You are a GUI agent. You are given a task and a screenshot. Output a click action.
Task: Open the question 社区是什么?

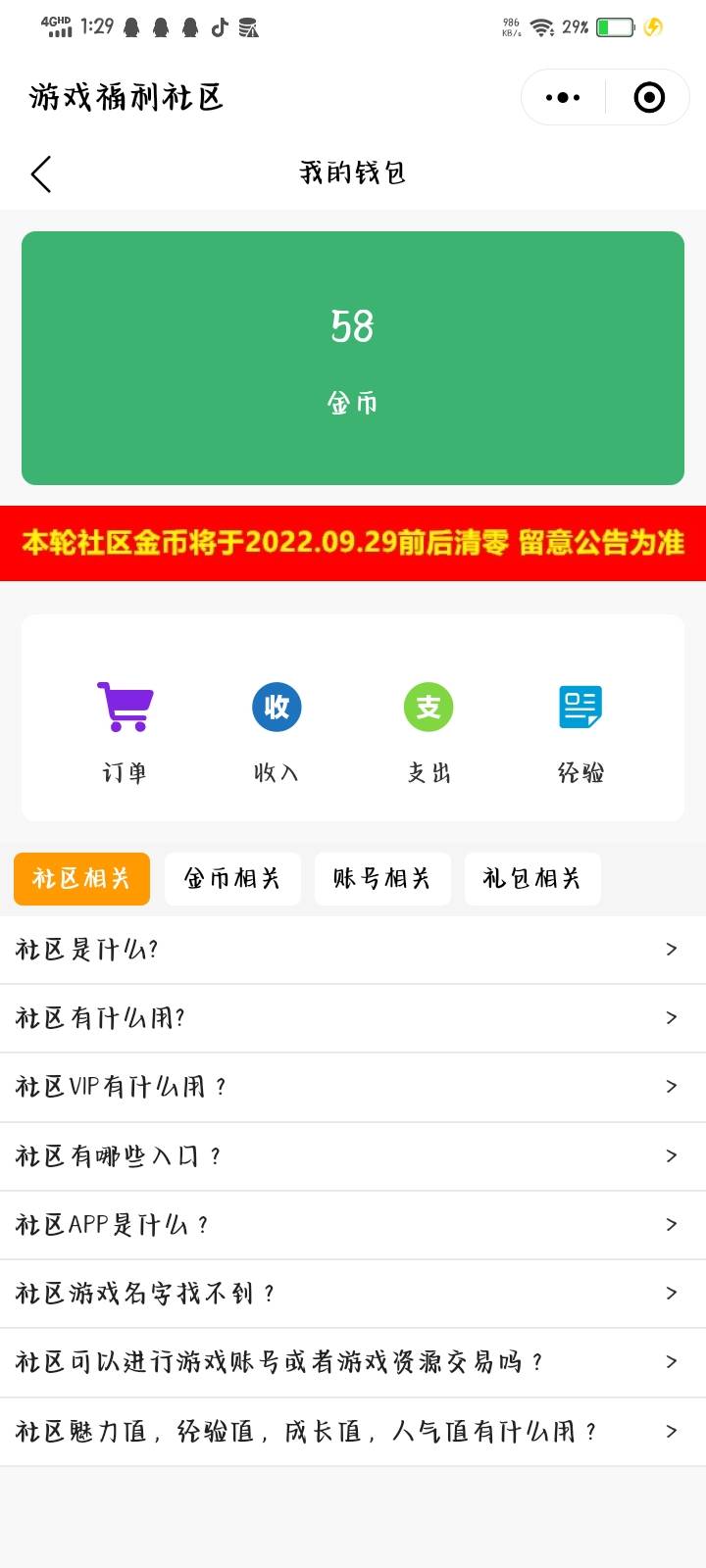coord(353,949)
